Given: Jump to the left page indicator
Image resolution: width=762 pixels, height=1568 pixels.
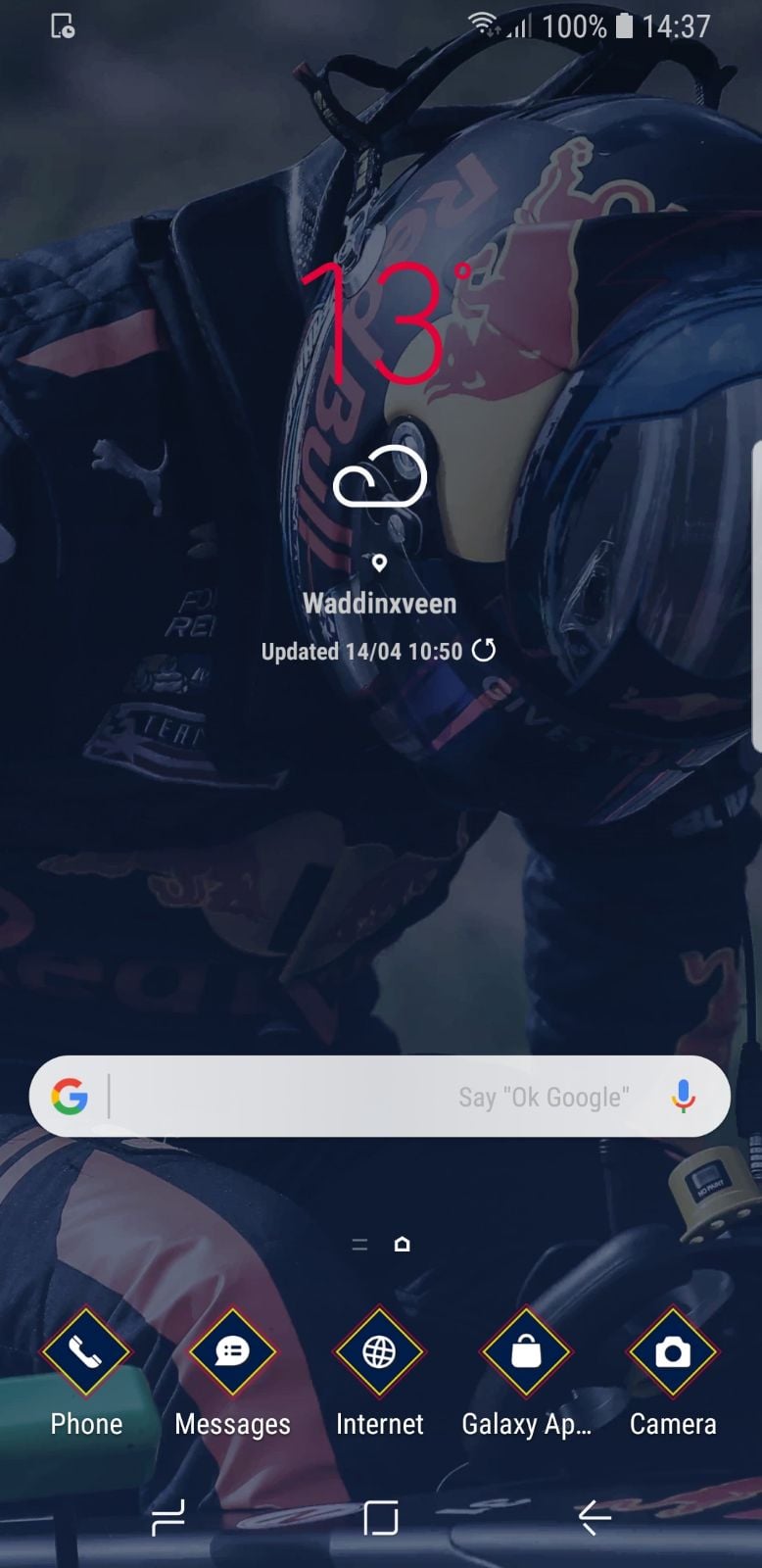Looking at the screenshot, I should (x=359, y=1244).
